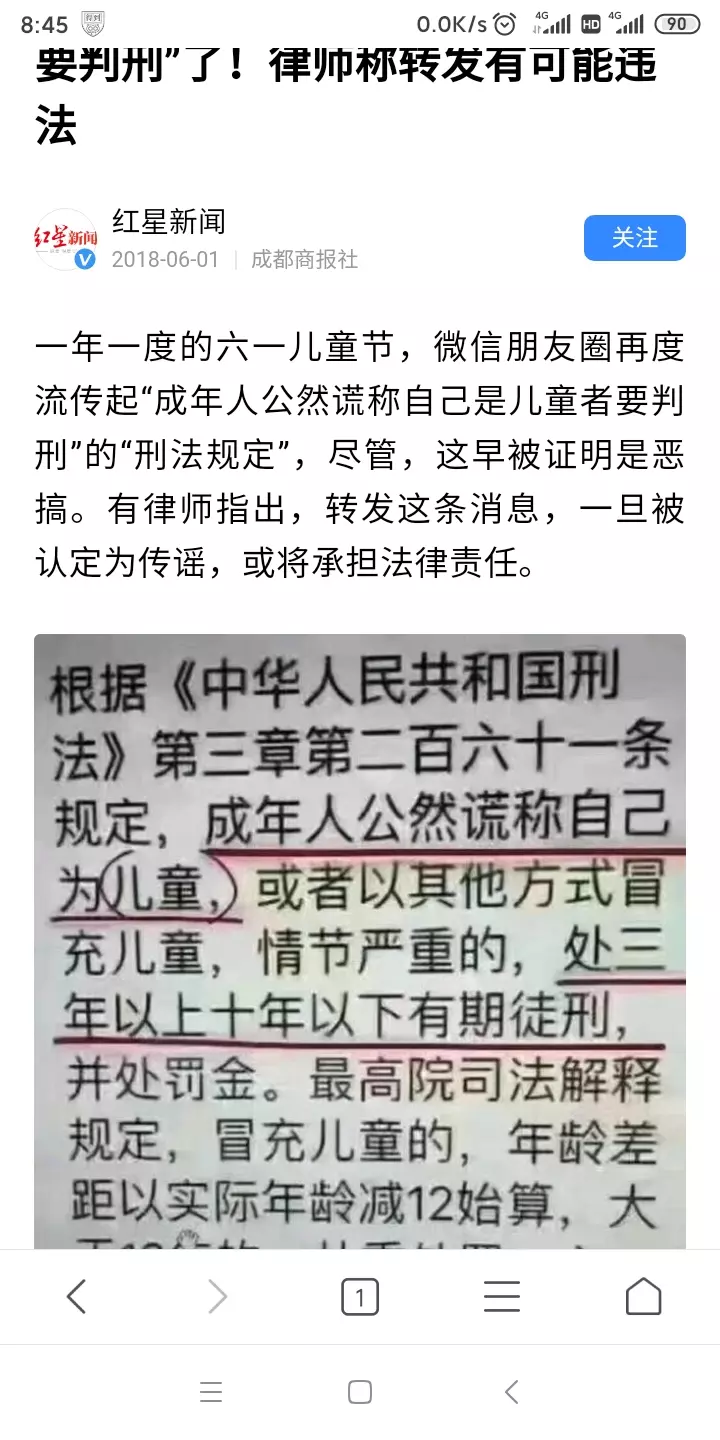
Task: Tap the system back button
Action: (511, 1392)
